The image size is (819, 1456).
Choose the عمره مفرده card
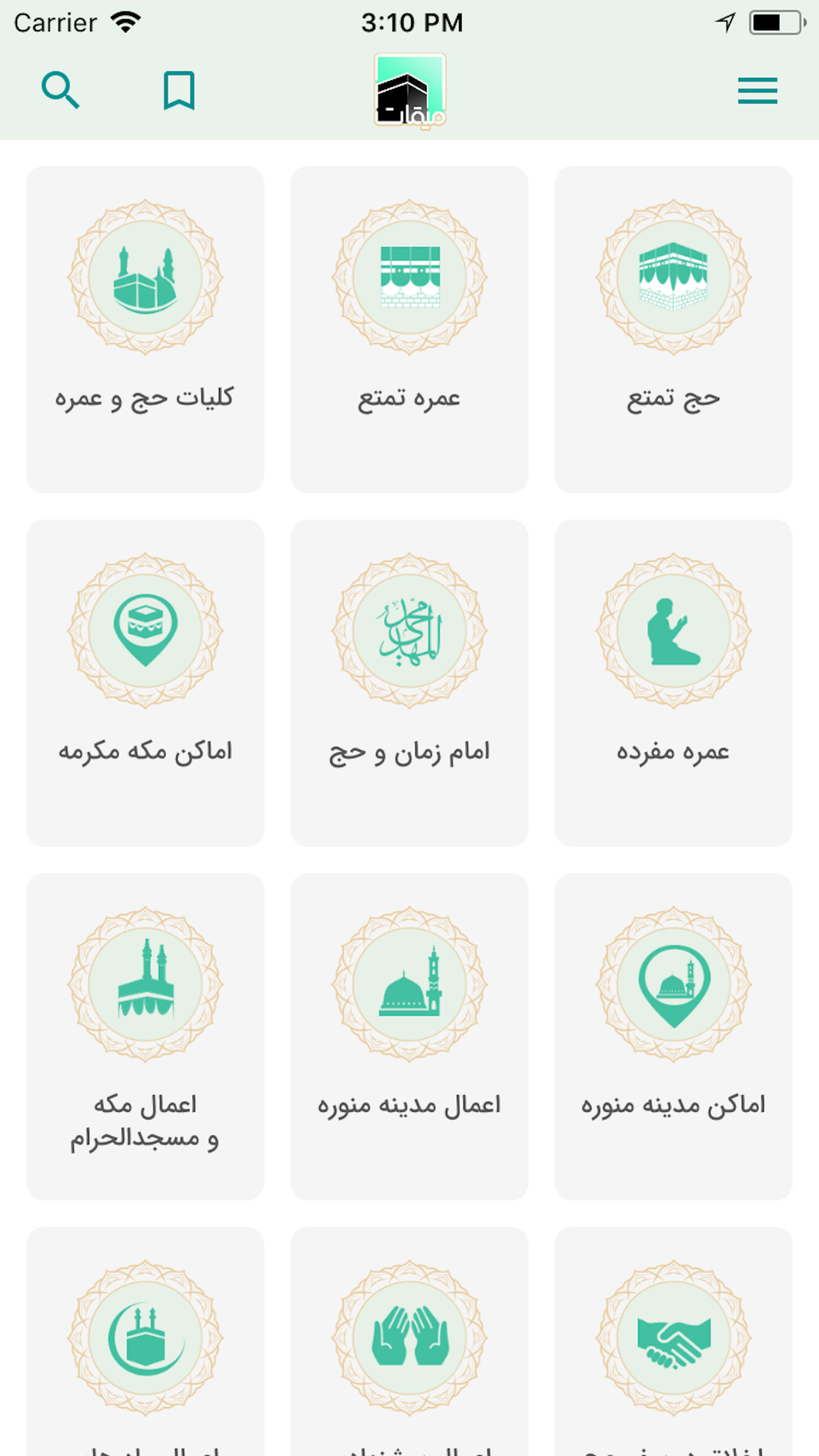pos(673,683)
